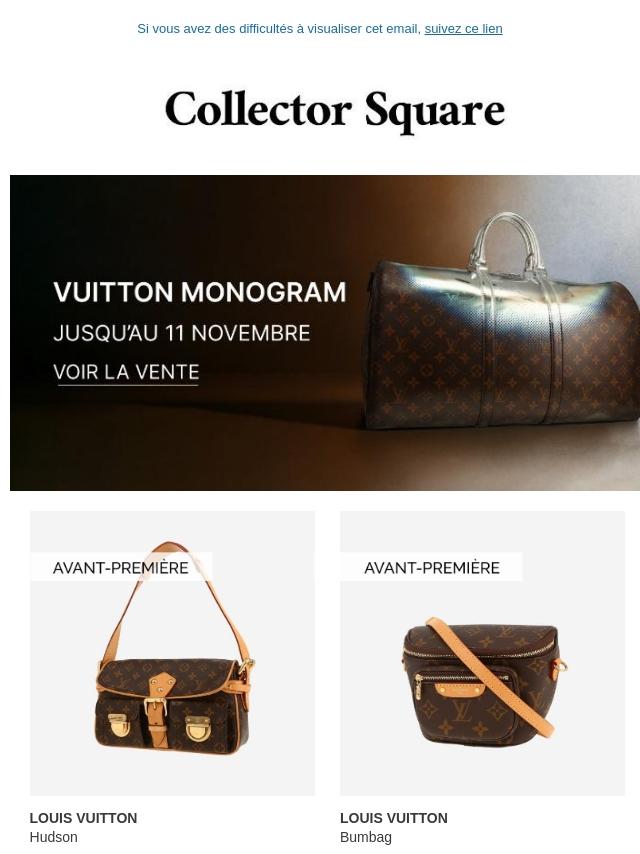This screenshot has width=640, height=854.
Task: Open the Louis Vuitton Hudson bag card
Action: (172, 653)
